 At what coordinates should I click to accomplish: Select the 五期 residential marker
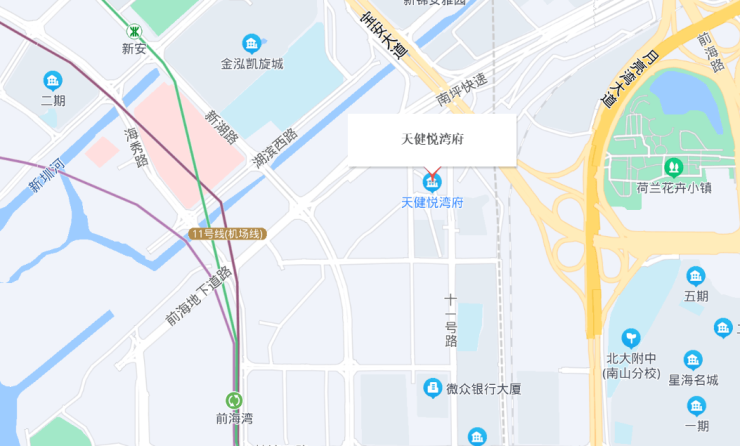pyautogui.click(x=695, y=276)
